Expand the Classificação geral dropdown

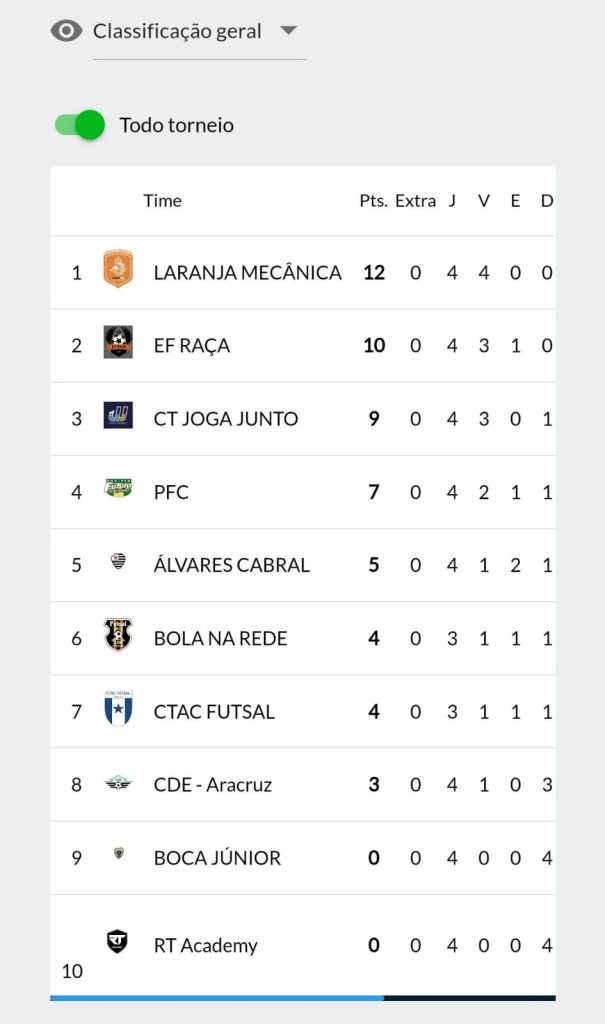click(199, 31)
